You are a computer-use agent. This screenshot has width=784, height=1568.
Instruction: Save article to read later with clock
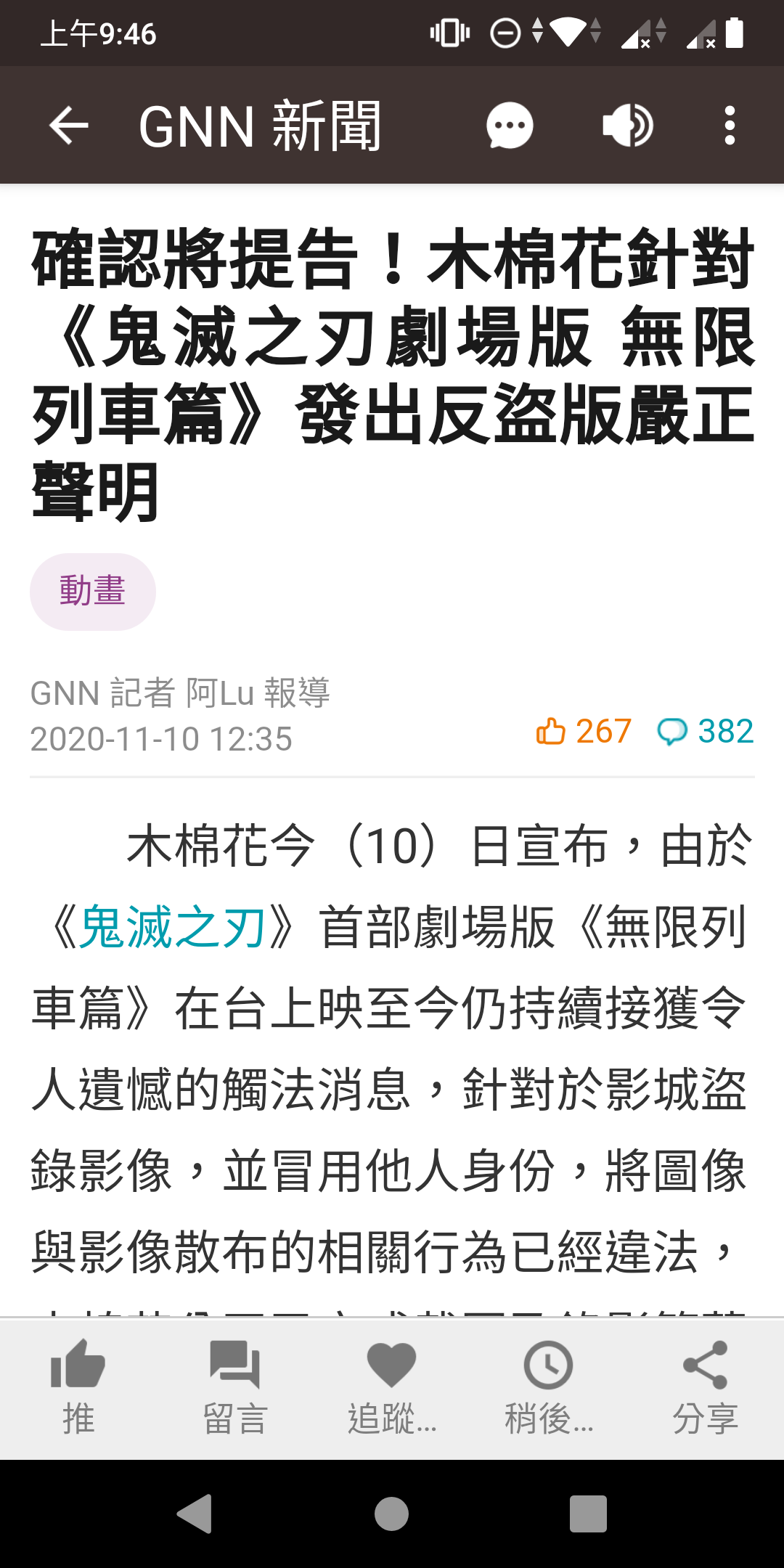549,1388
